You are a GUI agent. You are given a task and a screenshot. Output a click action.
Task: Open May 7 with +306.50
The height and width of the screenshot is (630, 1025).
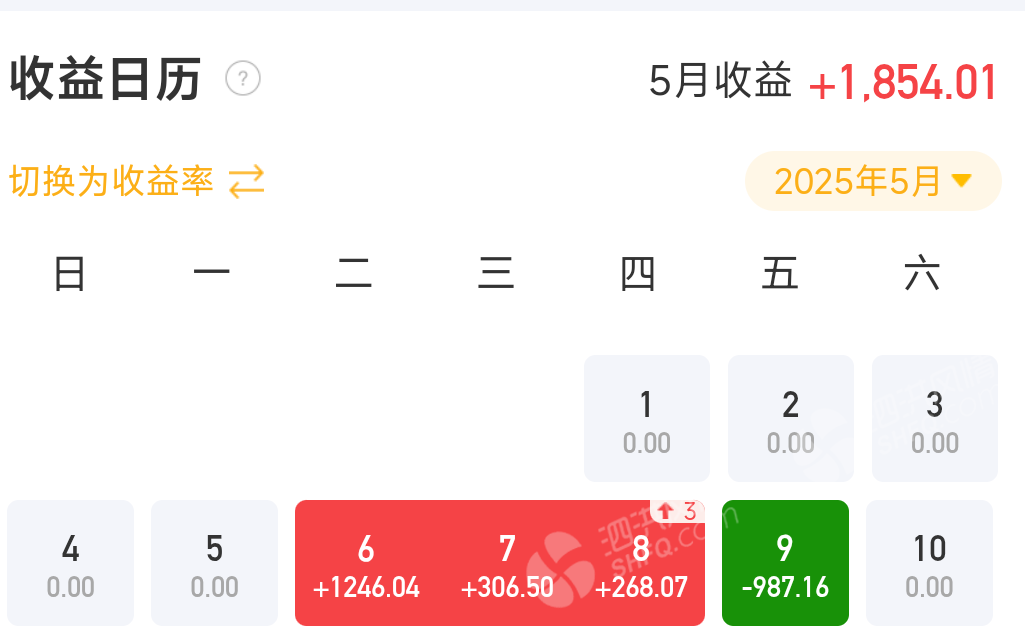coord(507,564)
